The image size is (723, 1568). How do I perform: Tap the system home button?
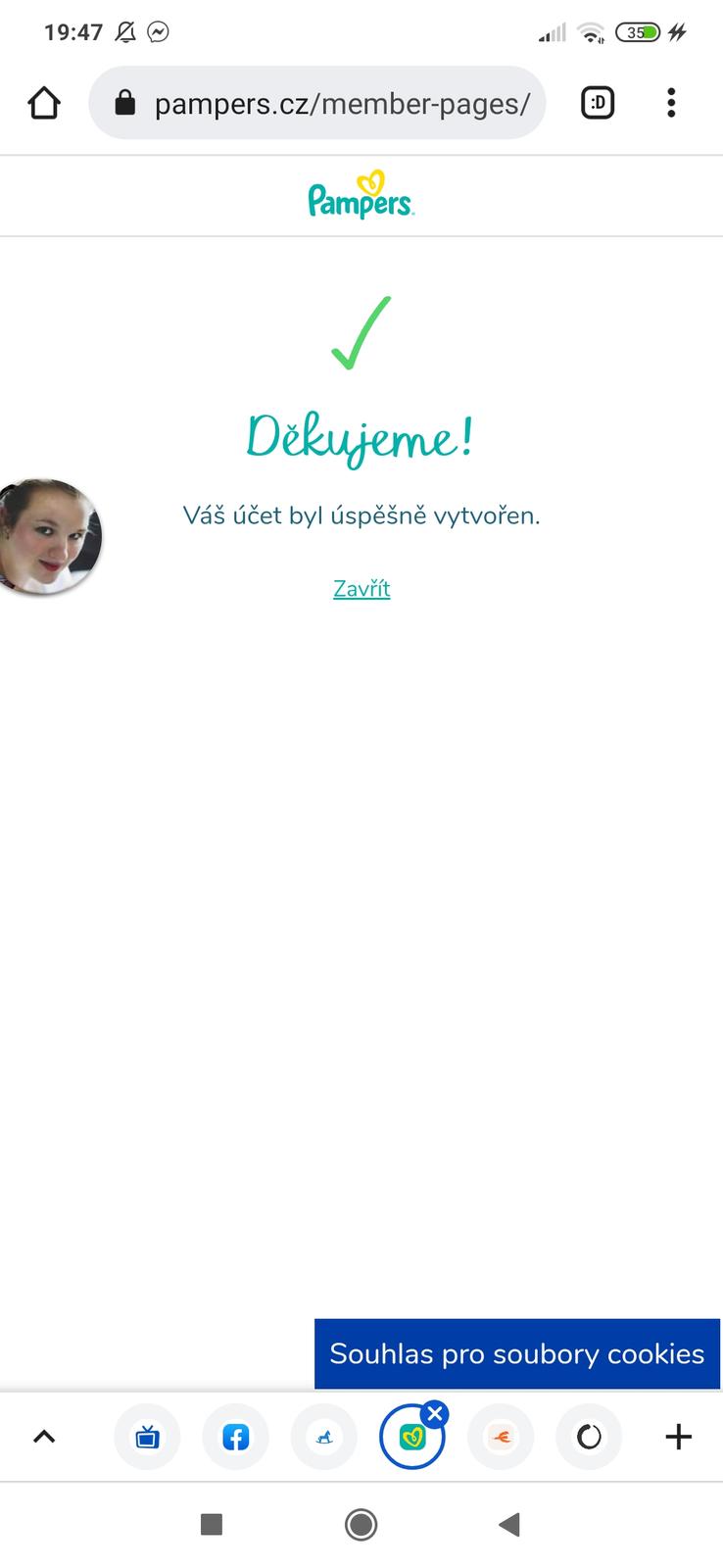click(361, 1524)
